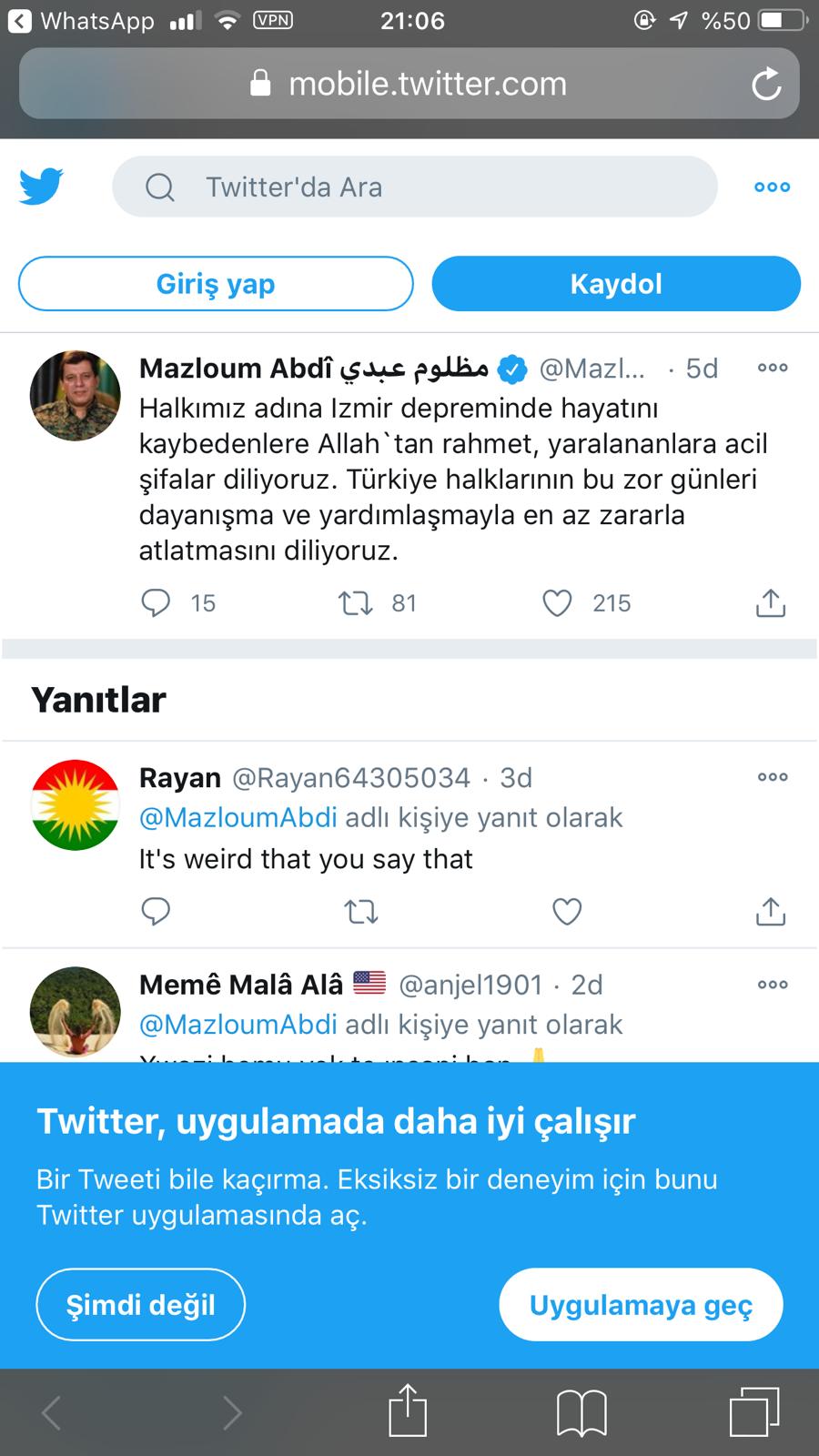Open Safari tabs overview
The height and width of the screenshot is (1456, 819).
point(753,1412)
